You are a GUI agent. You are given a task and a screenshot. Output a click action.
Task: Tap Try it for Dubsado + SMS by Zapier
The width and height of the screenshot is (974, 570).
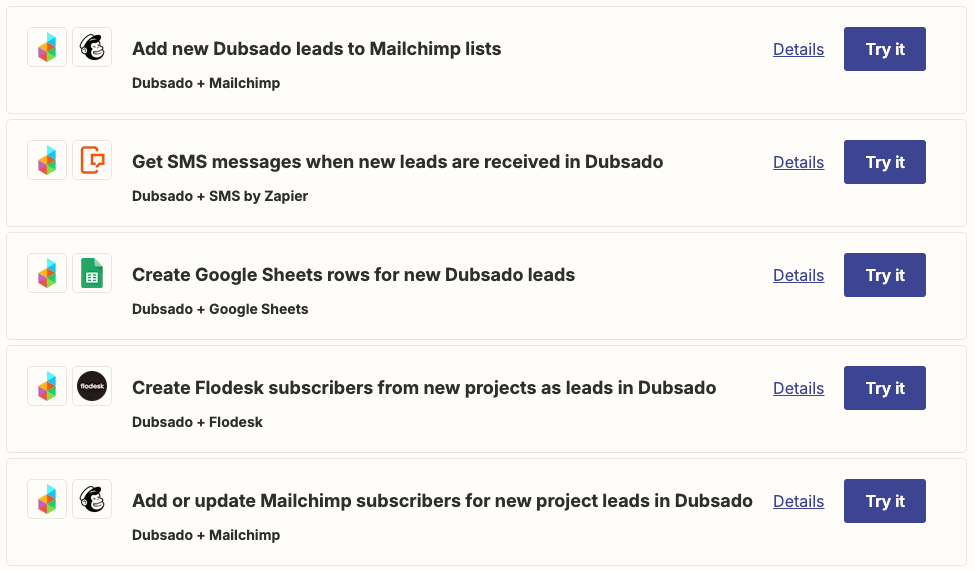point(884,162)
